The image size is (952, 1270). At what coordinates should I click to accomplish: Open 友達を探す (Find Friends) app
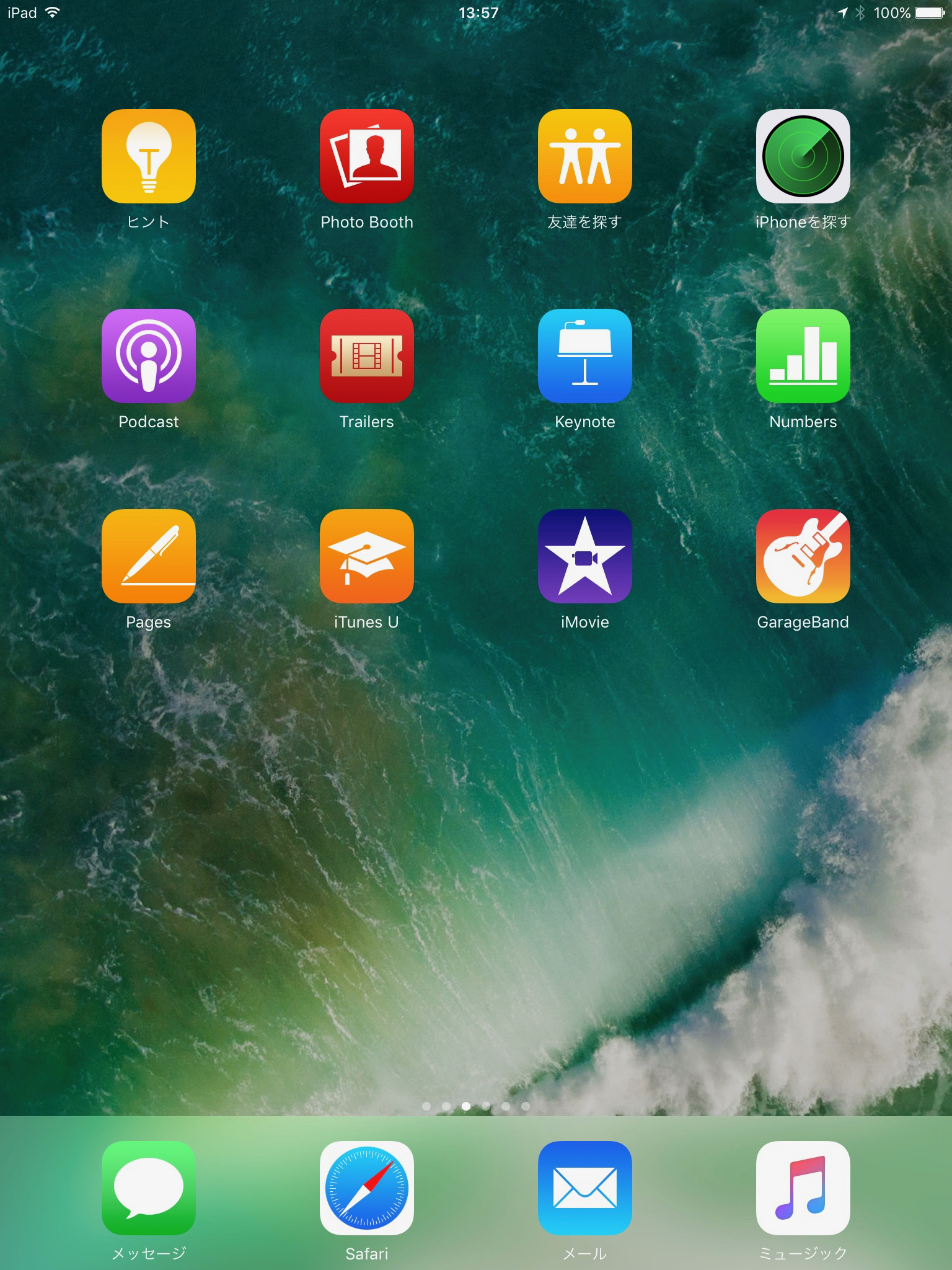tap(585, 156)
